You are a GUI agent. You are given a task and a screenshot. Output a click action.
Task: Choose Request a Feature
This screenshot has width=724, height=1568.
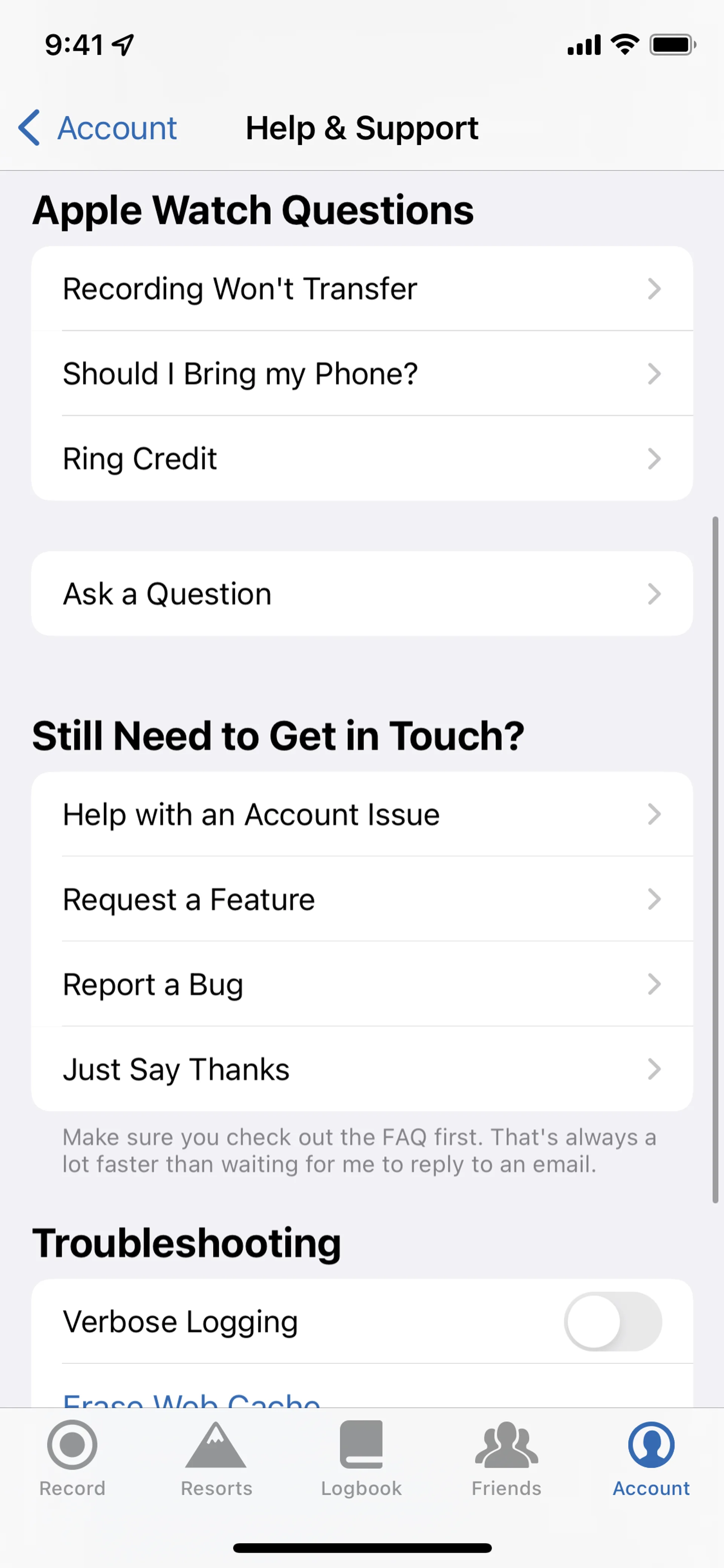coord(361,900)
